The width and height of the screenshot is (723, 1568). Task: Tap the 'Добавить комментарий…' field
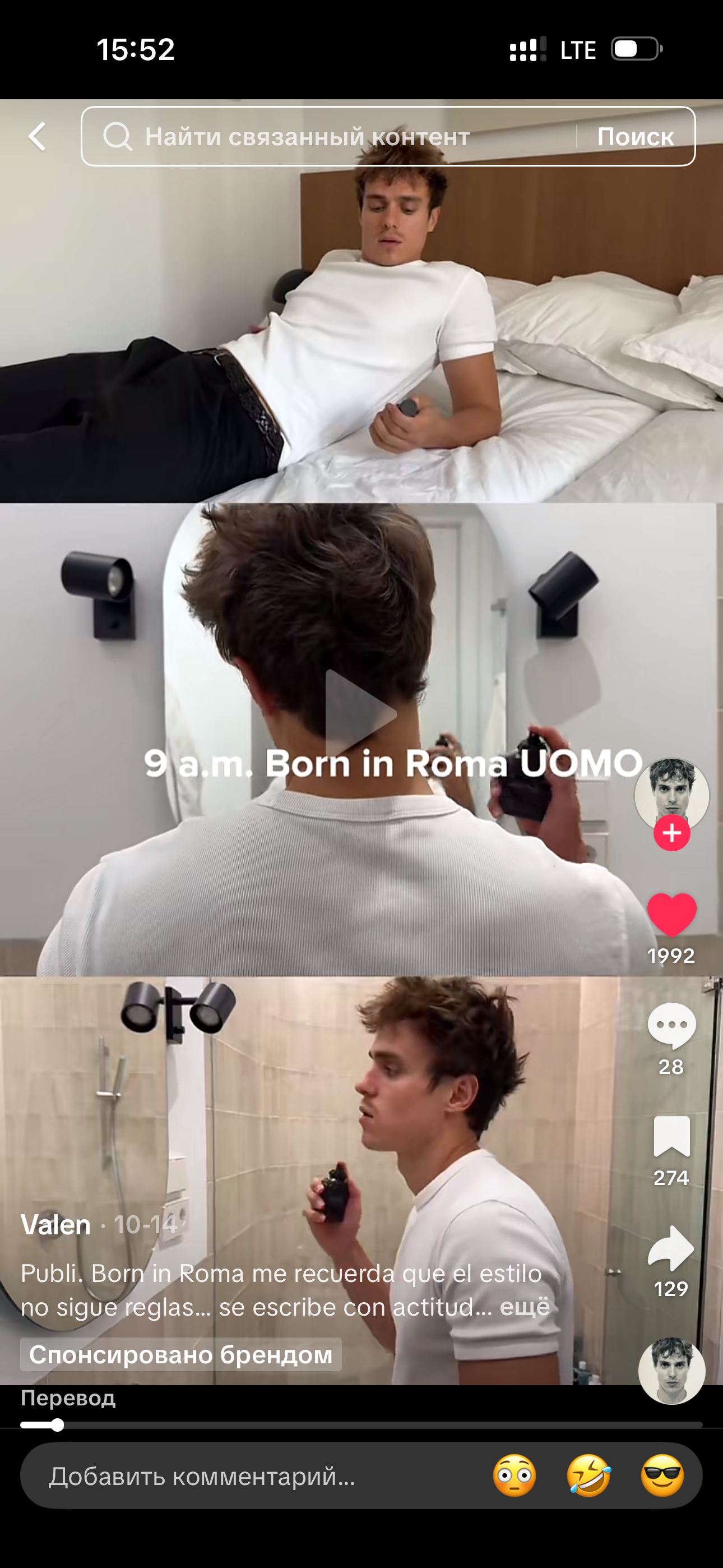(x=243, y=1475)
